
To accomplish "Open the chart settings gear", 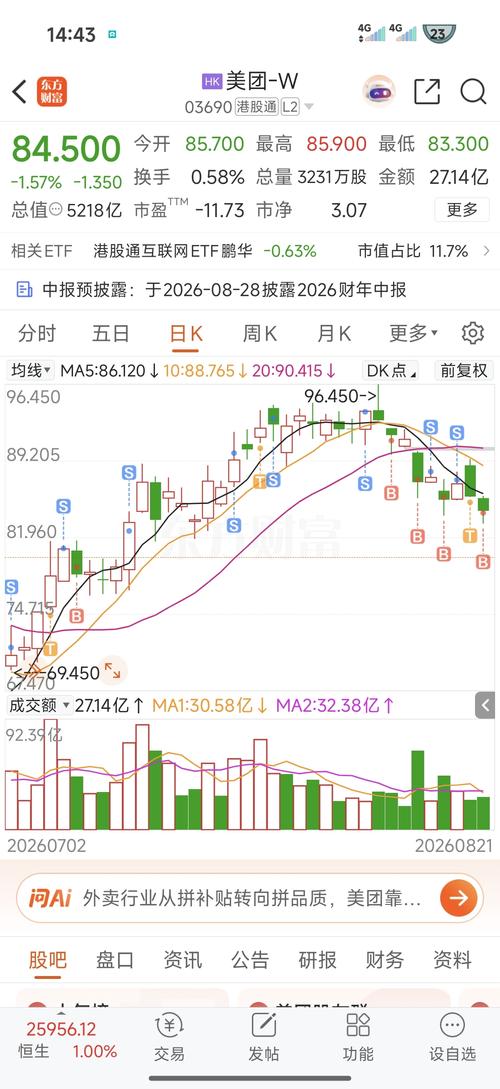I will 472,333.
